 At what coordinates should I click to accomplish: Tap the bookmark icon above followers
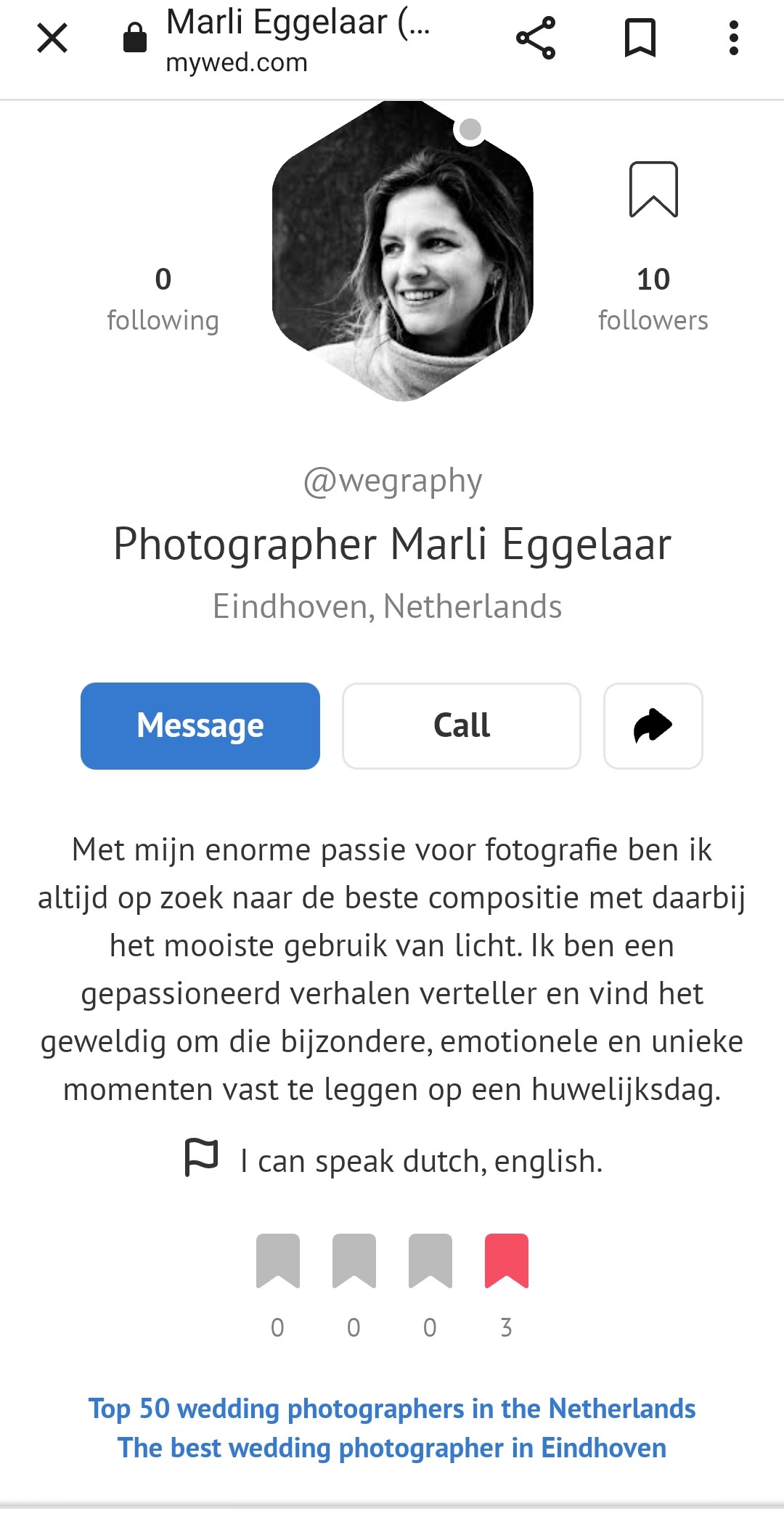coord(653,190)
